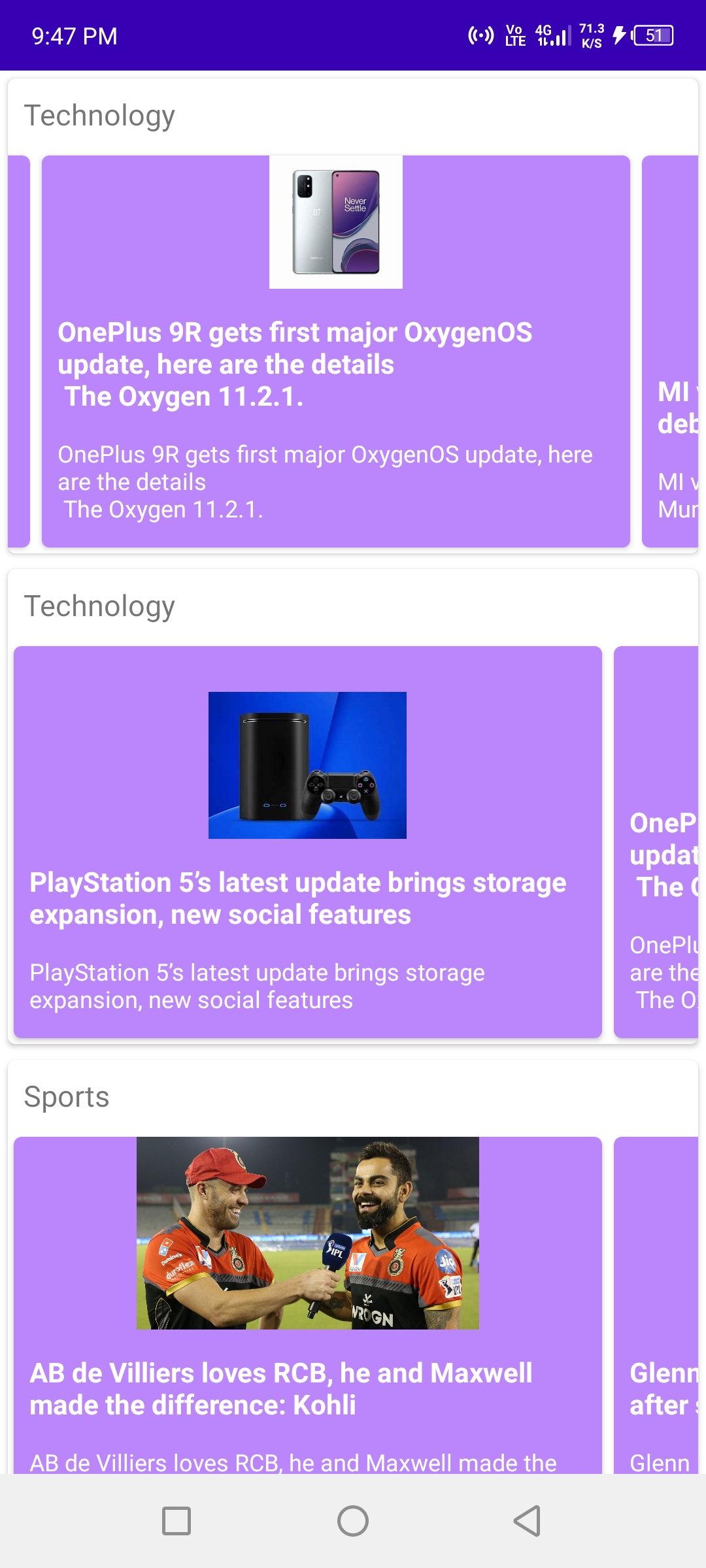706x1568 pixels.
Task: Tap the 9:47 PM clock in status bar
Action: pos(73,35)
